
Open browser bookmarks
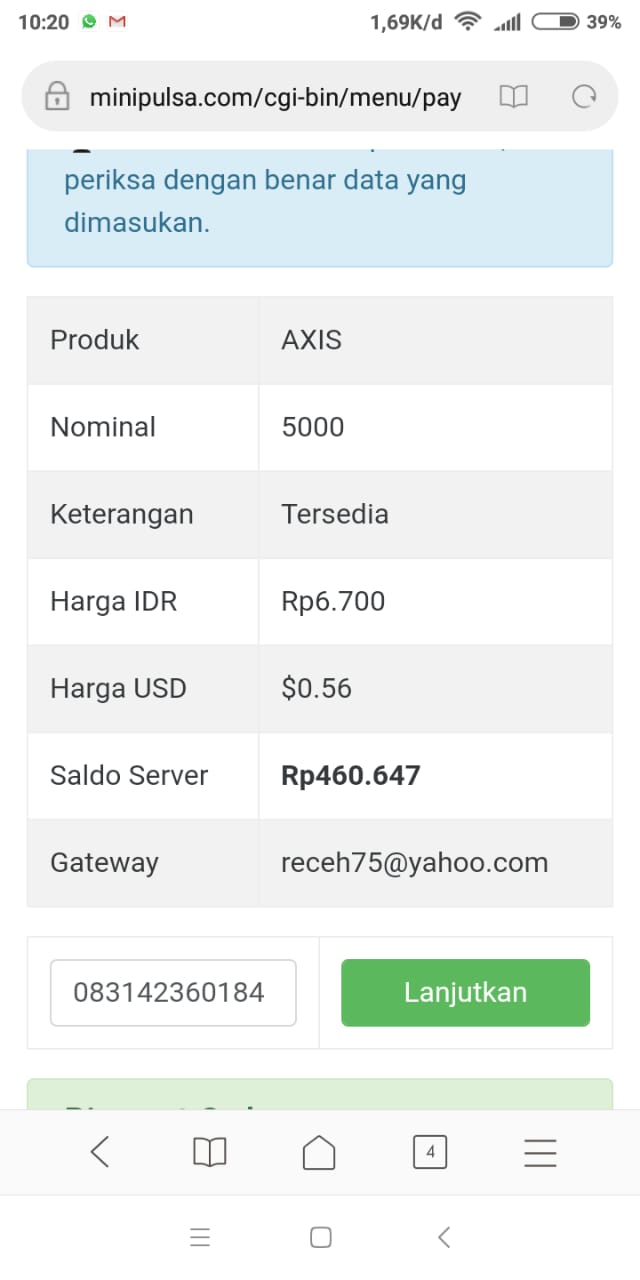[210, 1153]
